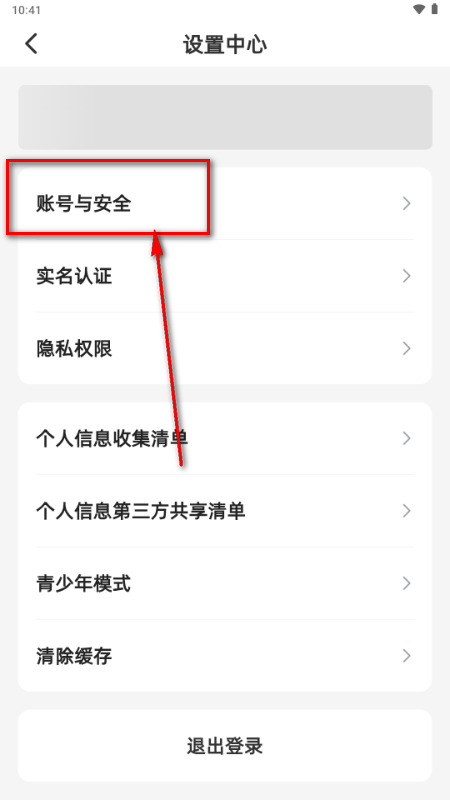This screenshot has width=450, height=800.
Task: View 个人信息收集清单
Action: coord(225,438)
